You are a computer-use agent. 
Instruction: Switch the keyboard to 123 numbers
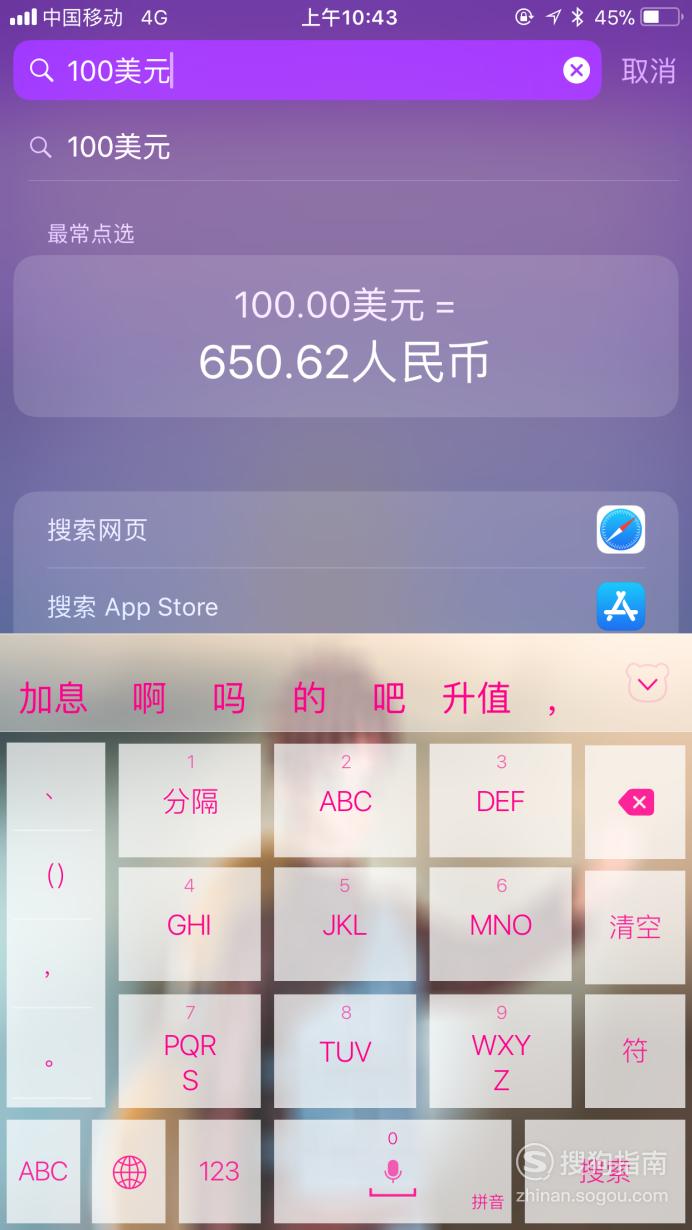219,1171
